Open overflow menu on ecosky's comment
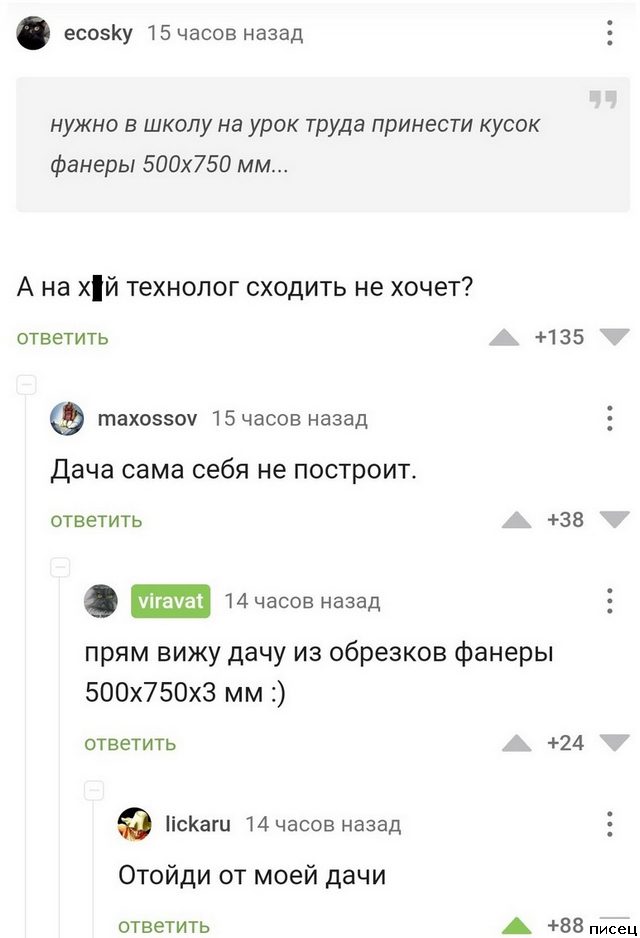 click(609, 34)
